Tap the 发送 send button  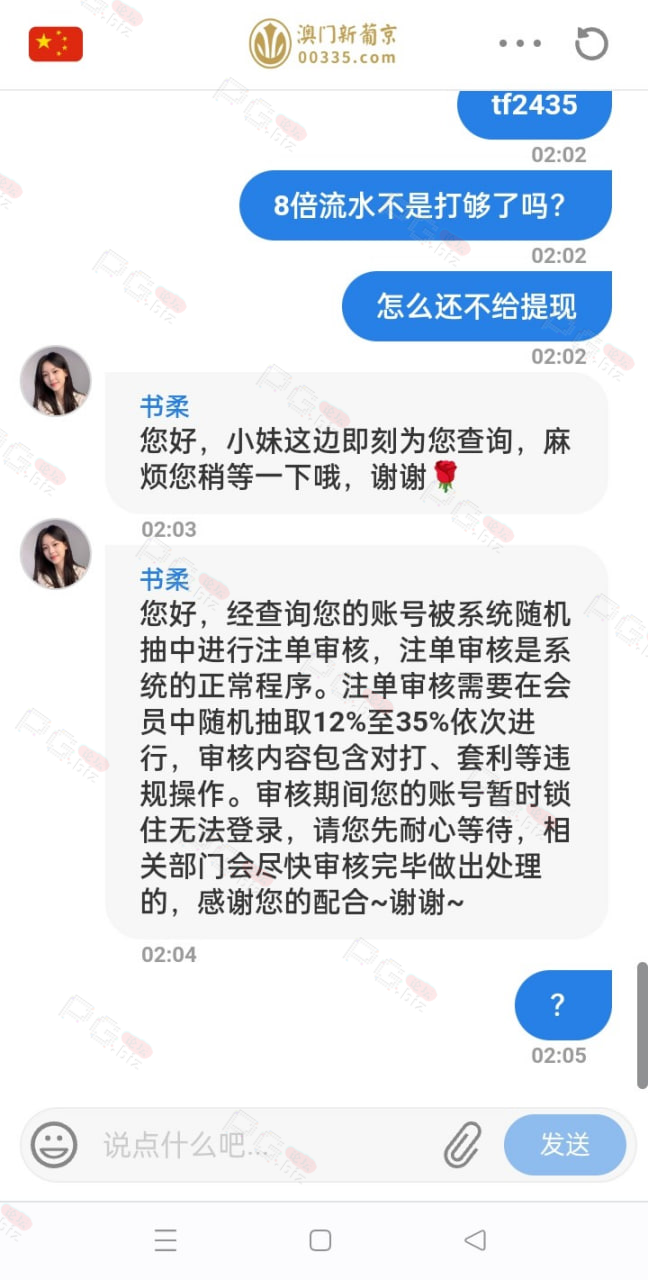pyautogui.click(x=565, y=1145)
